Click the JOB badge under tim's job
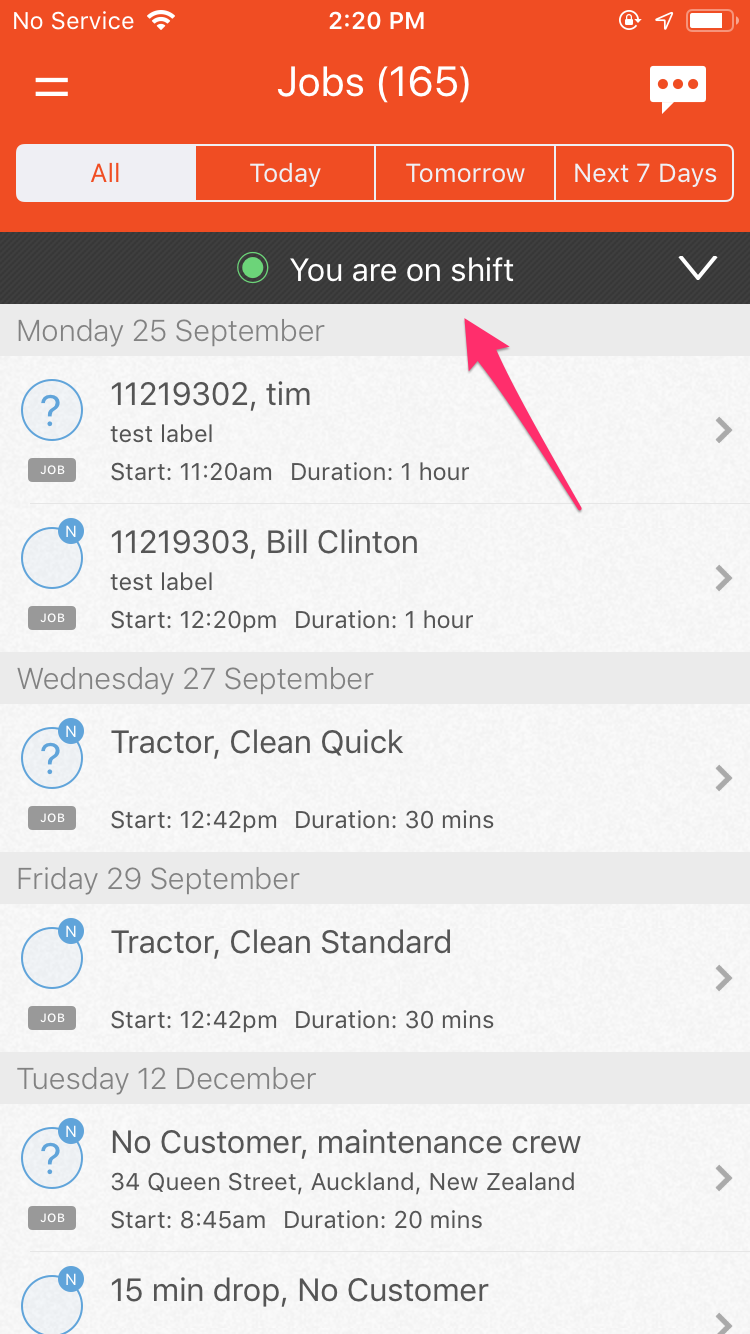Viewport: 750px width, 1334px height. click(x=52, y=470)
